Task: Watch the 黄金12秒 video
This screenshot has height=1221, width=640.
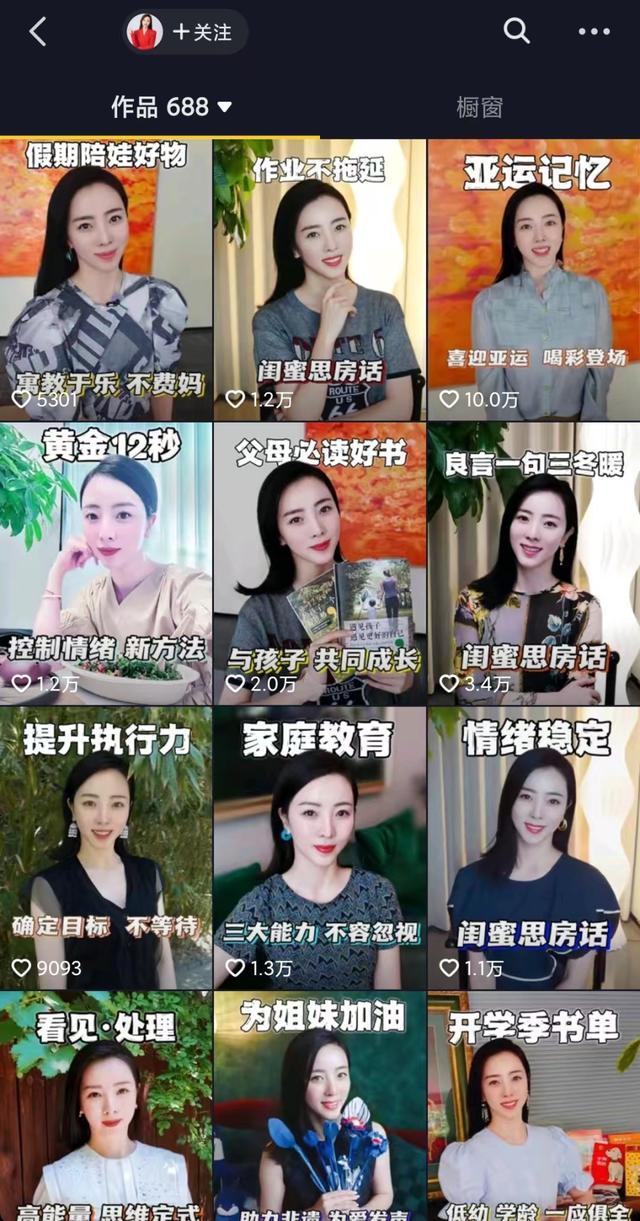Action: pyautogui.click(x=106, y=563)
